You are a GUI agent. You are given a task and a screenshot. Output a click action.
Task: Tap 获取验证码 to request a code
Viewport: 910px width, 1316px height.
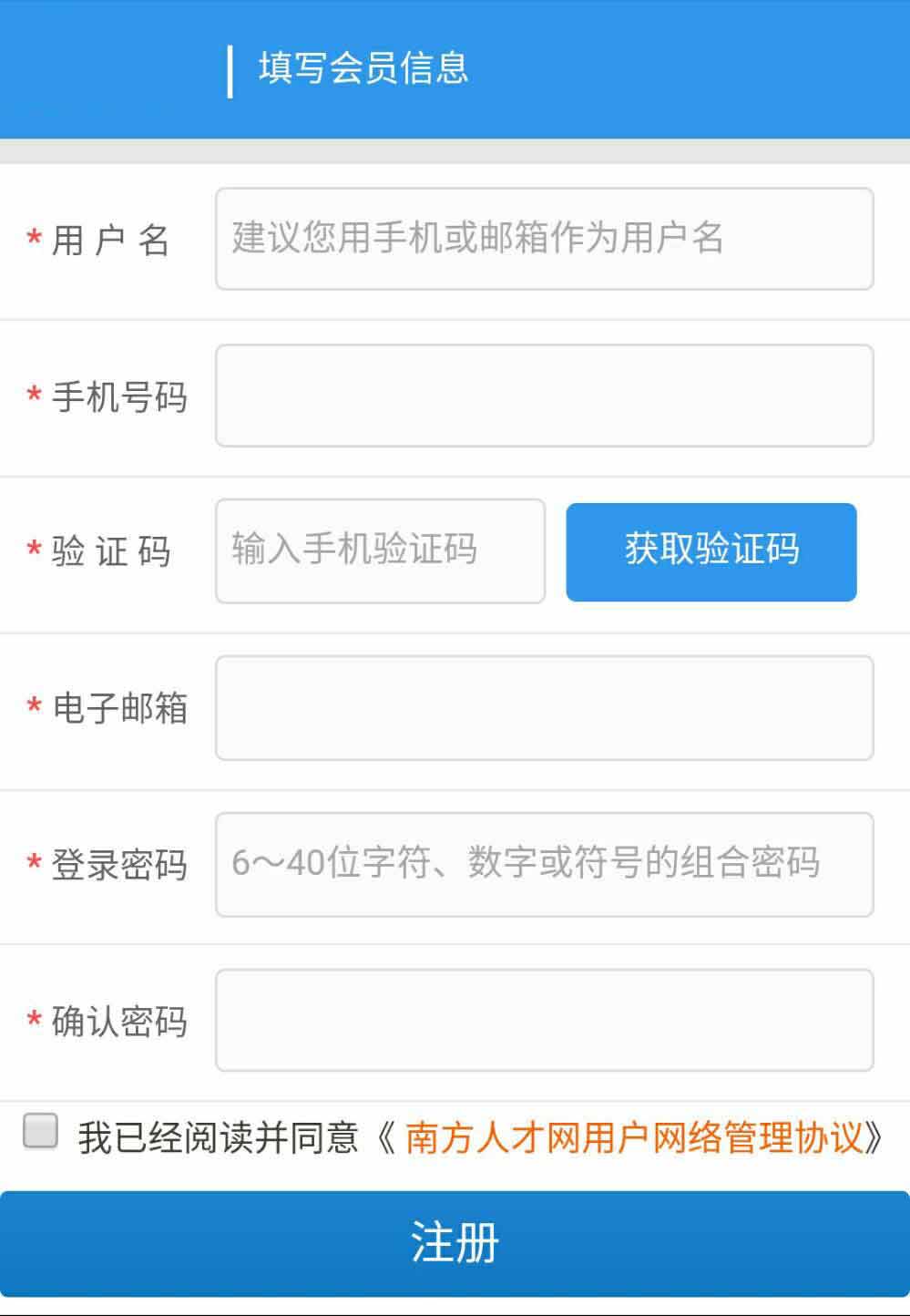click(711, 551)
